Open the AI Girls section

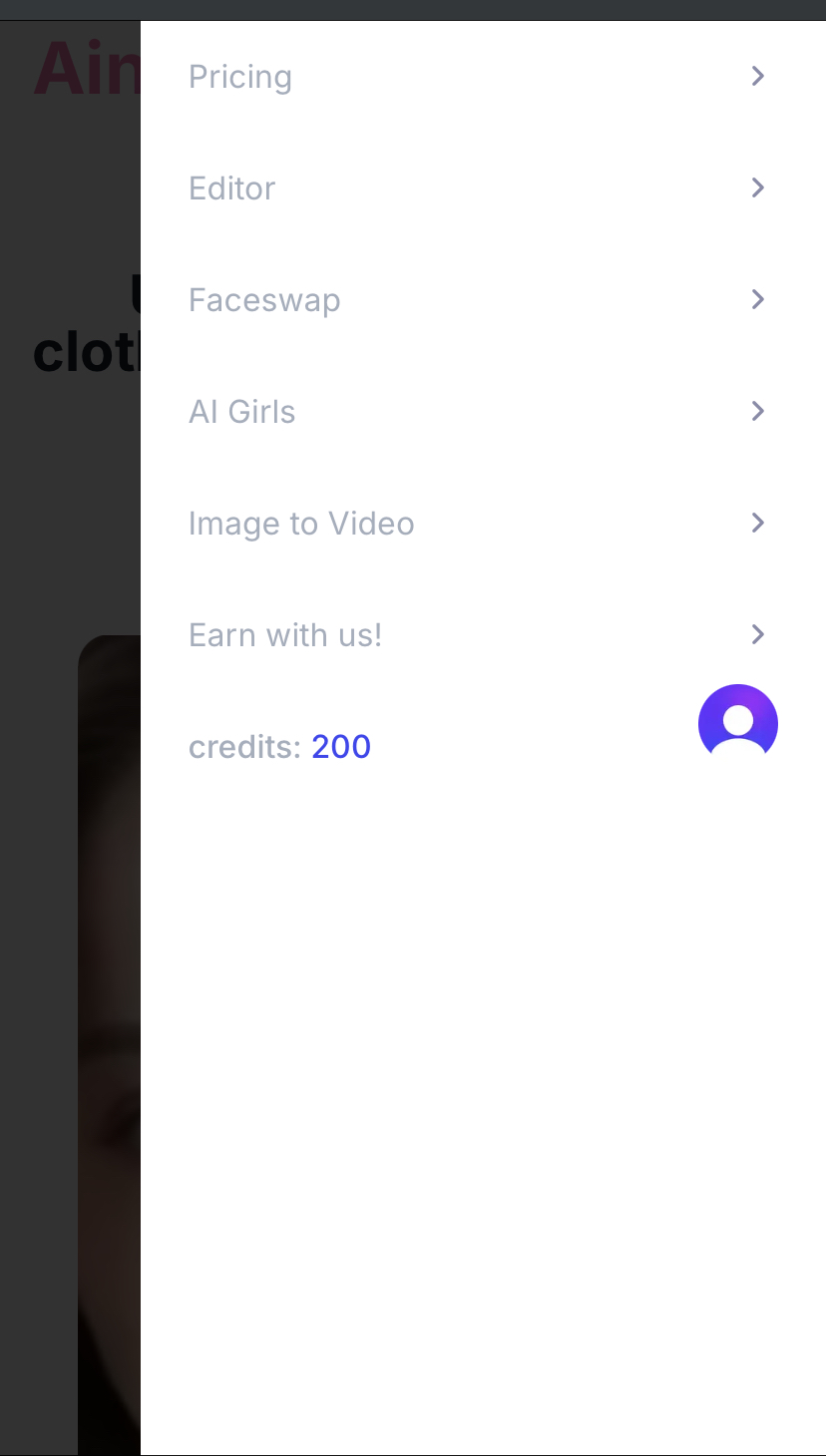click(x=242, y=412)
